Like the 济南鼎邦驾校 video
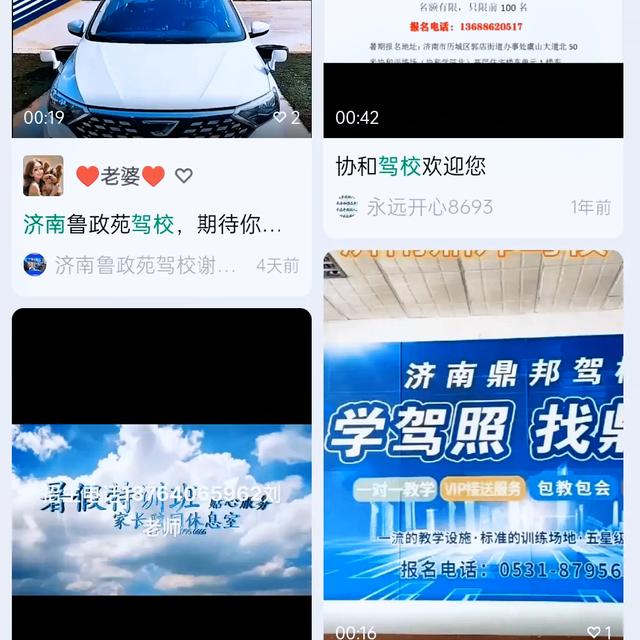Viewport: 640px width, 640px height. click(x=599, y=632)
